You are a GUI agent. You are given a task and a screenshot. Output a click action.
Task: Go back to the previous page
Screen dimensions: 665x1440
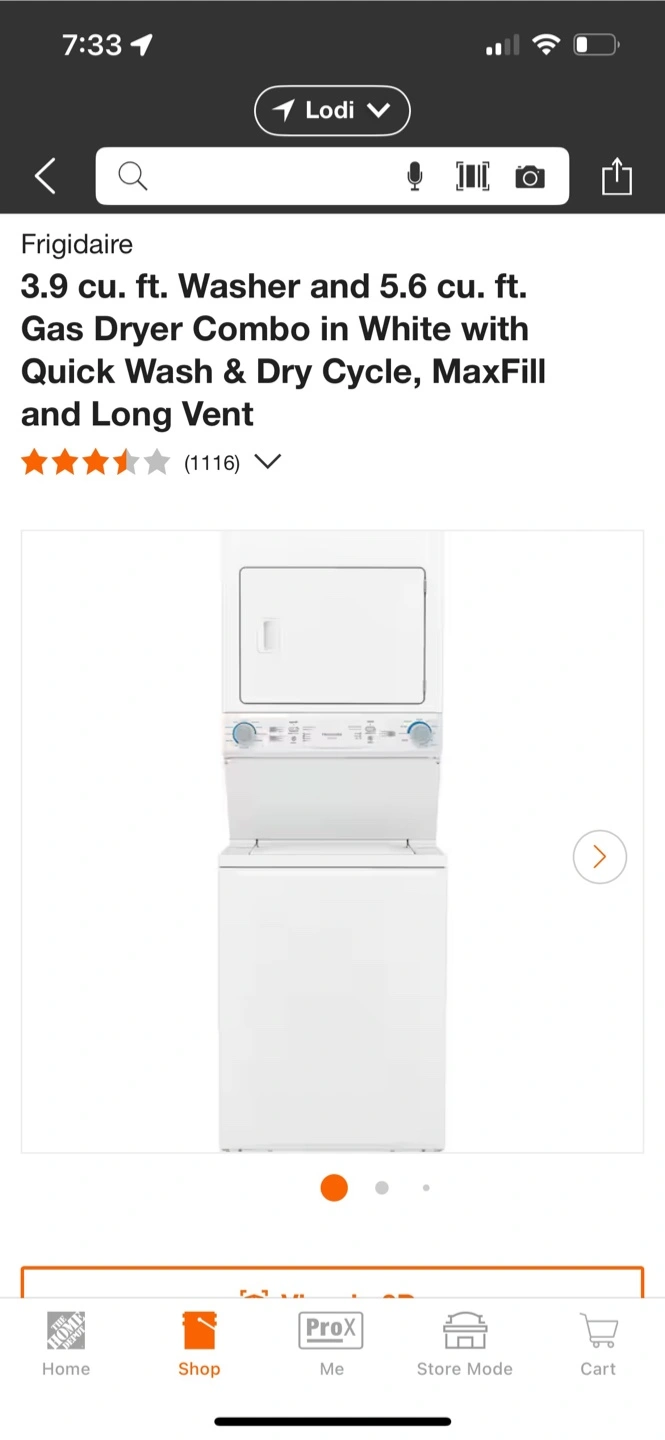pos(45,176)
